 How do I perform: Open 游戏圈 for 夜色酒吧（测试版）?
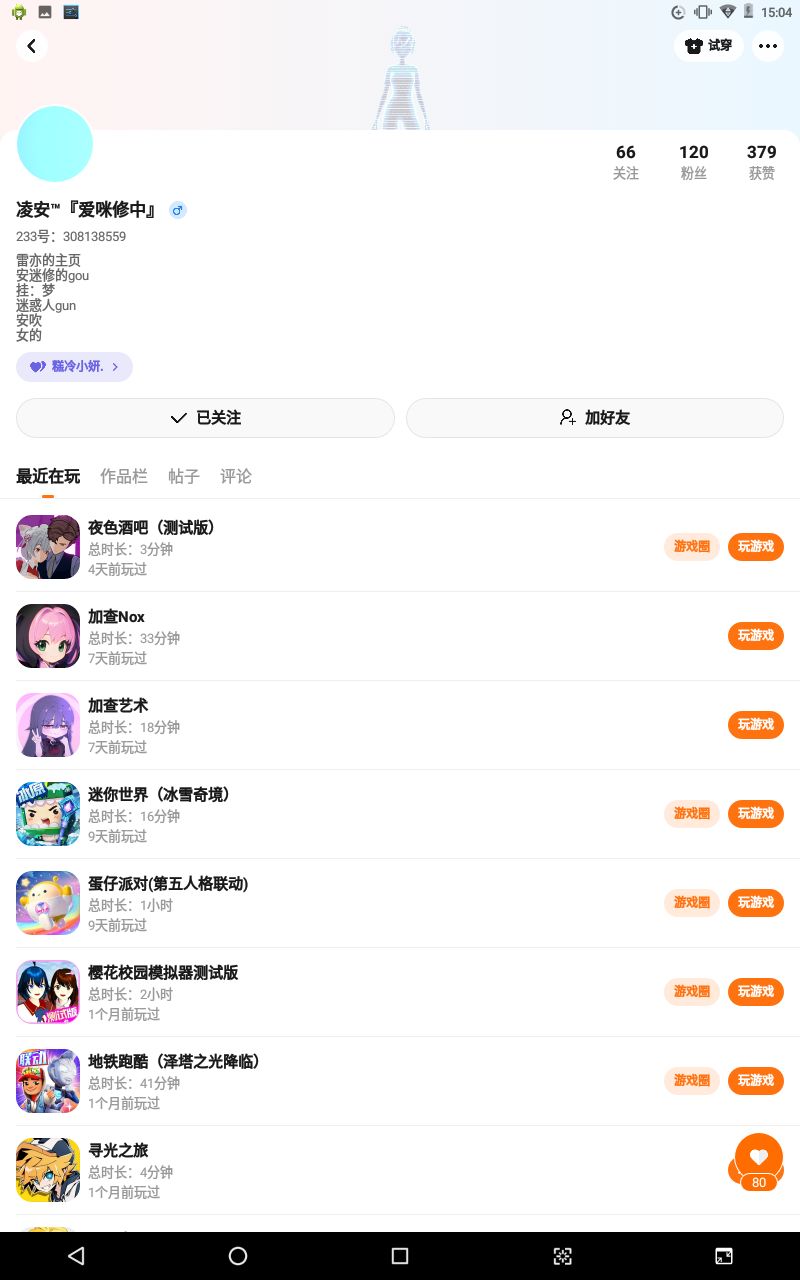pyautogui.click(x=692, y=547)
